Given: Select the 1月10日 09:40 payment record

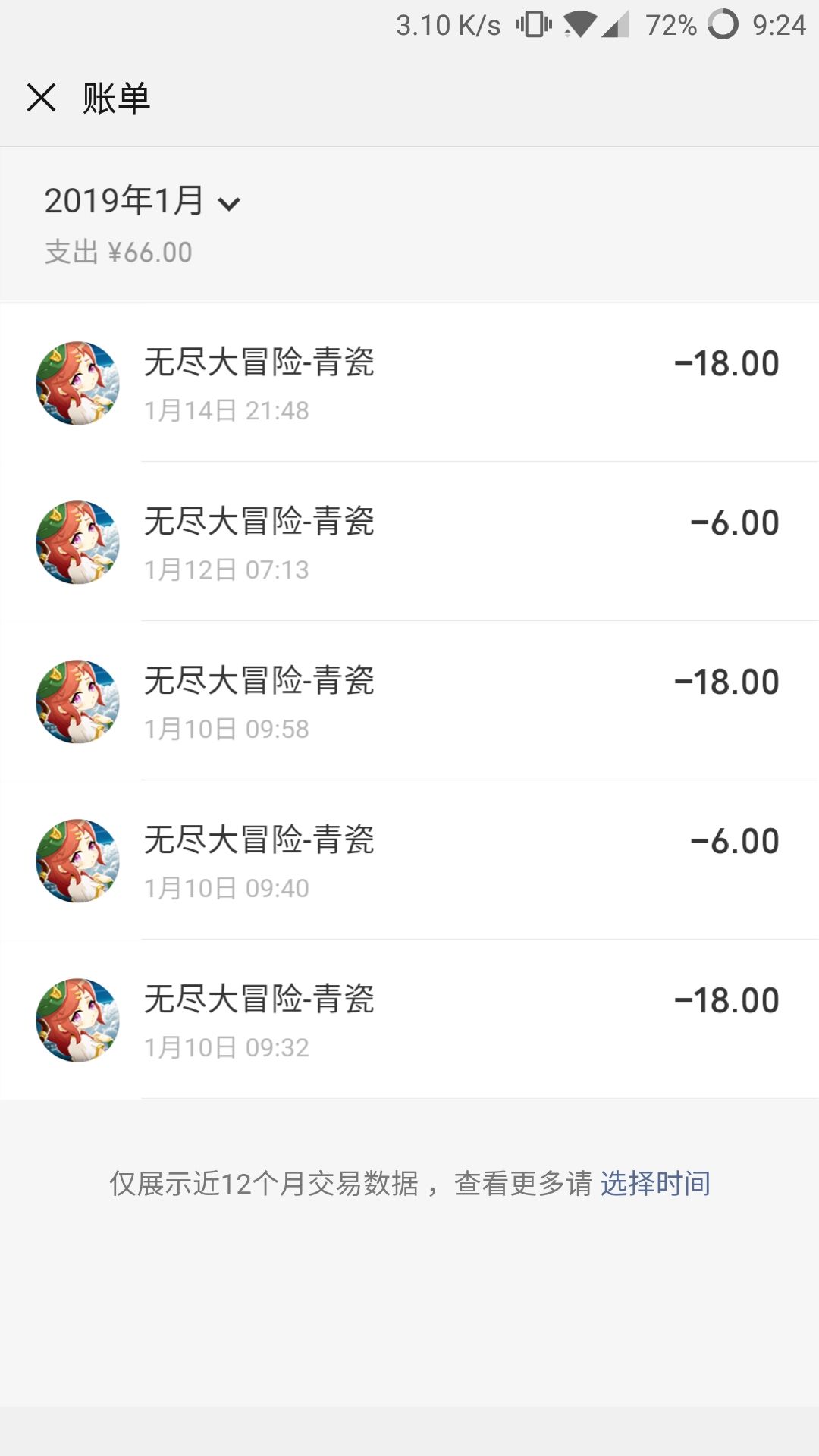Looking at the screenshot, I should coord(409,861).
